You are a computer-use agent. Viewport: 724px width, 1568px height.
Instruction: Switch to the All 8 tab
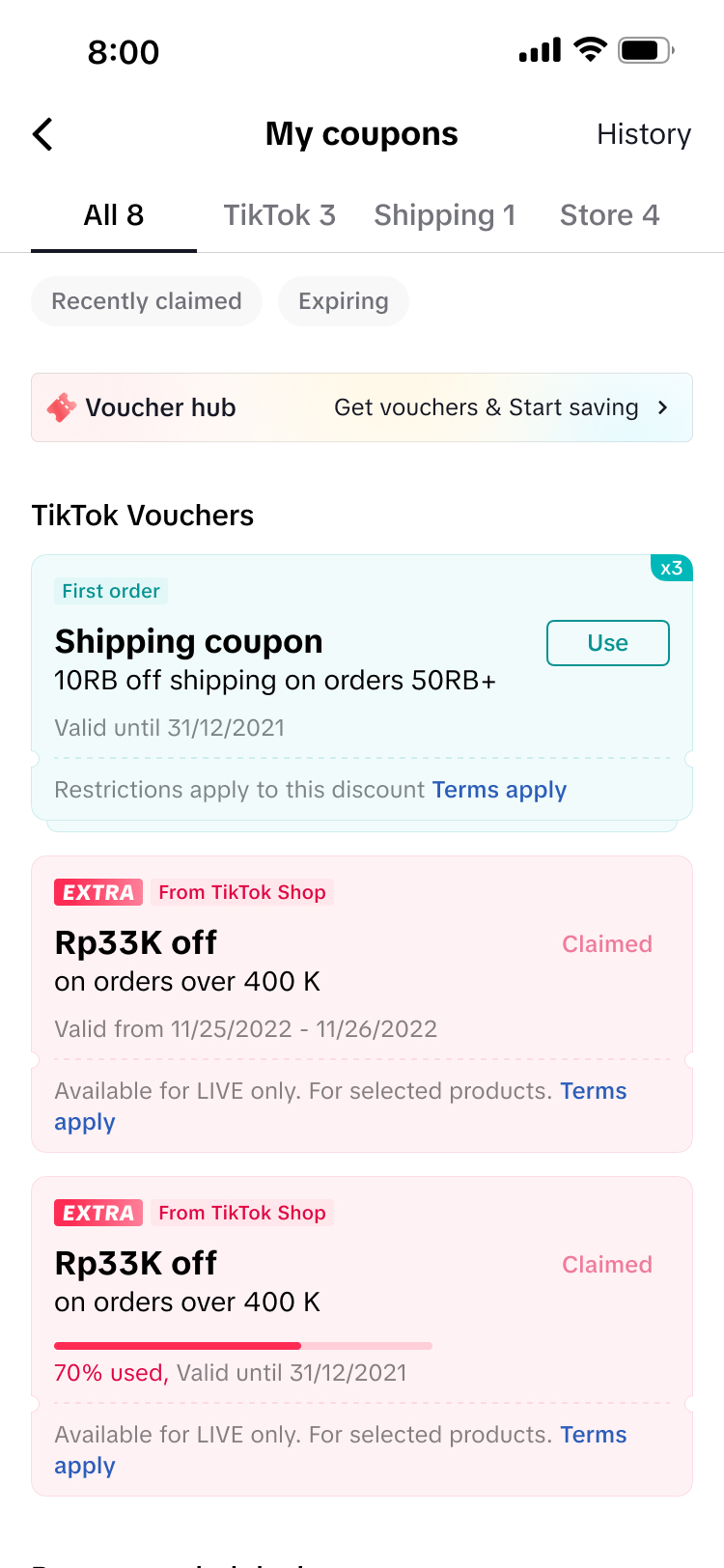(114, 215)
